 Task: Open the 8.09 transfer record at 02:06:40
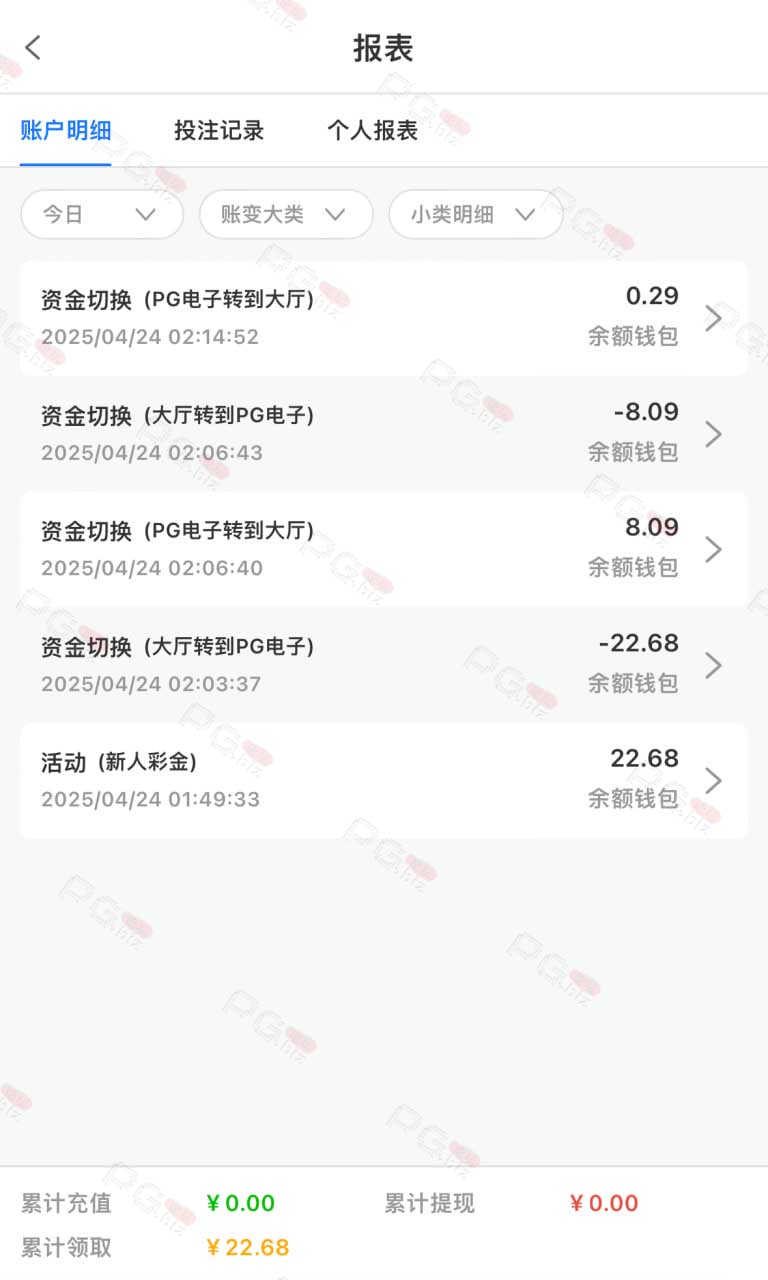pyautogui.click(x=384, y=549)
